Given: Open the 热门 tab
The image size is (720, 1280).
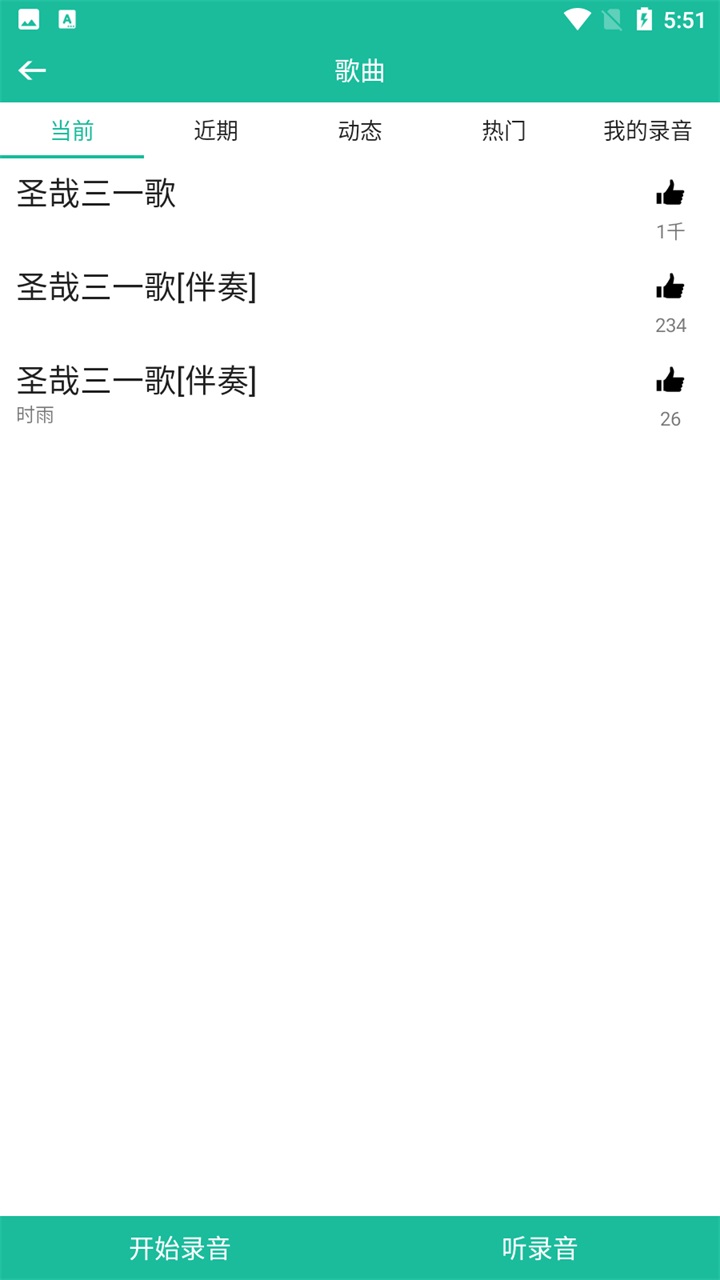Looking at the screenshot, I should [504, 131].
